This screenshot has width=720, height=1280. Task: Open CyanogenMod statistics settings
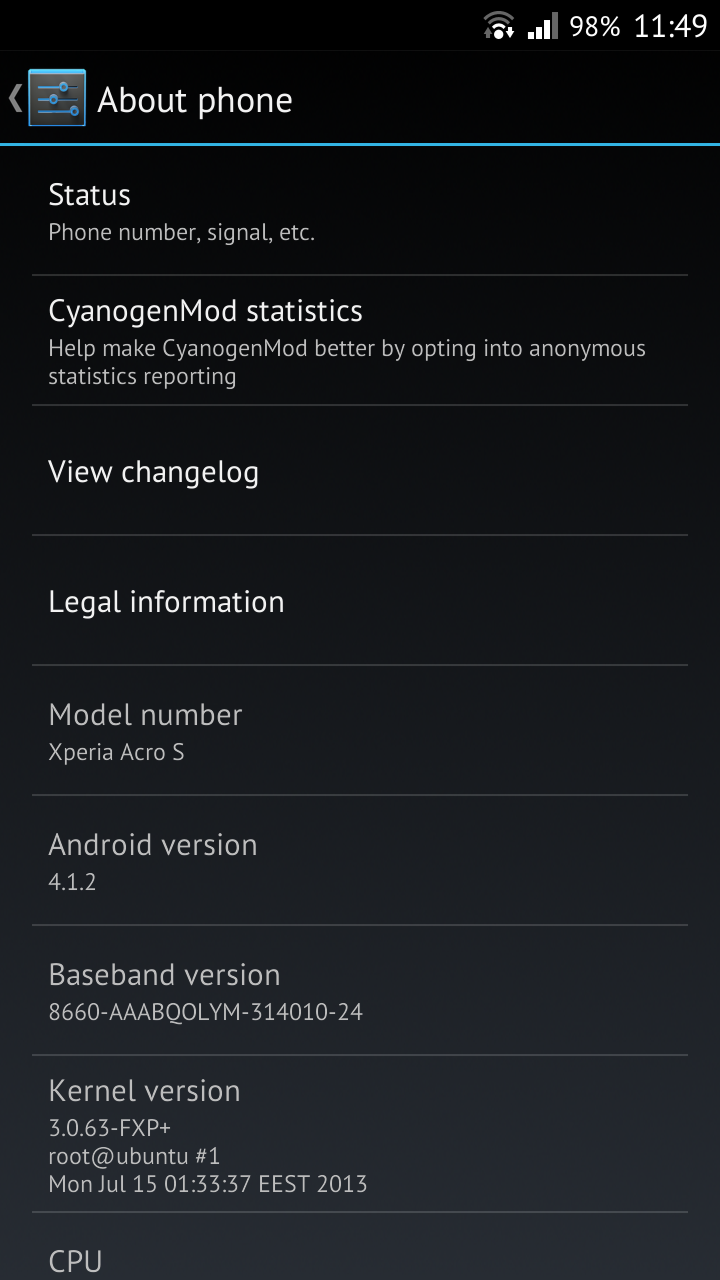coord(360,341)
